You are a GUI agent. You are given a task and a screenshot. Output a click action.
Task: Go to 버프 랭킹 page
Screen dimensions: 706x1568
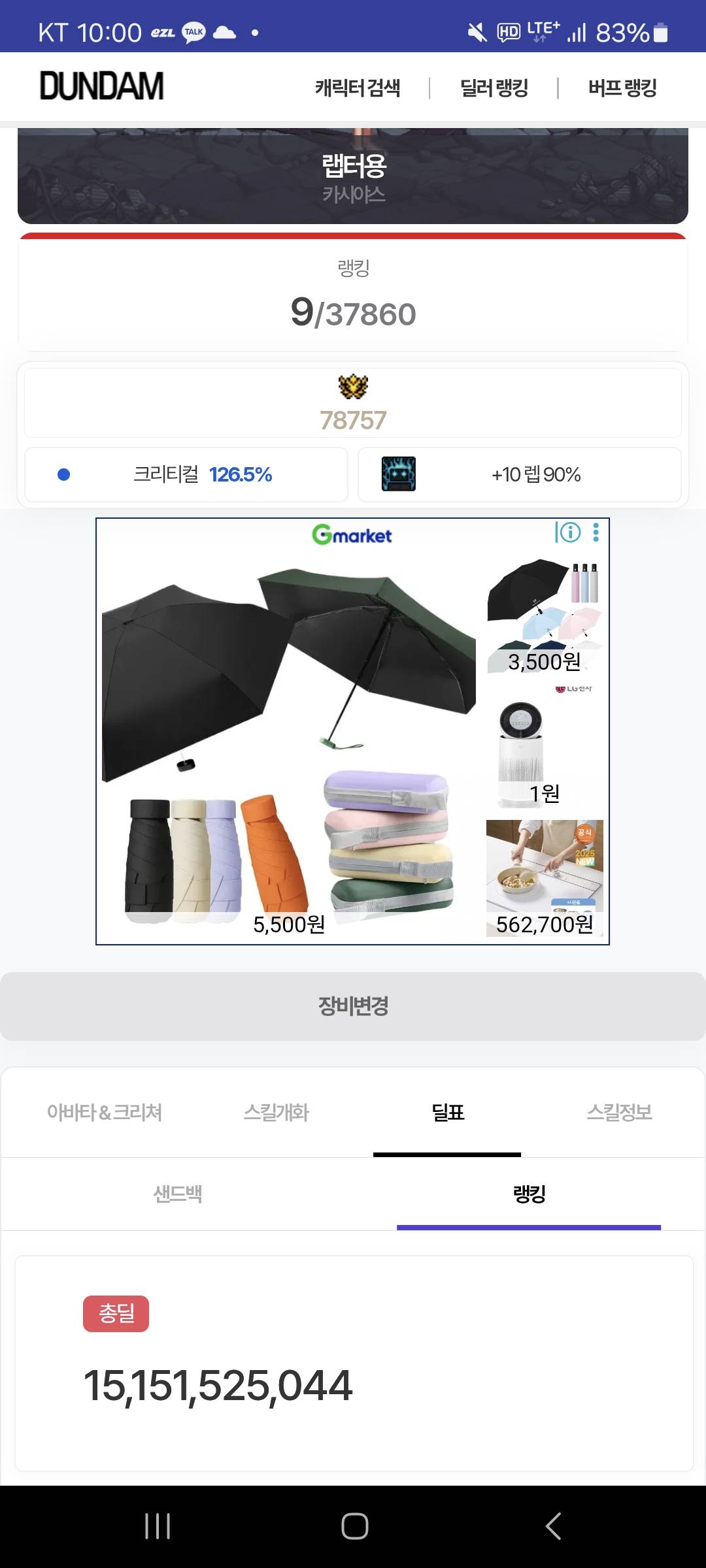coord(622,88)
